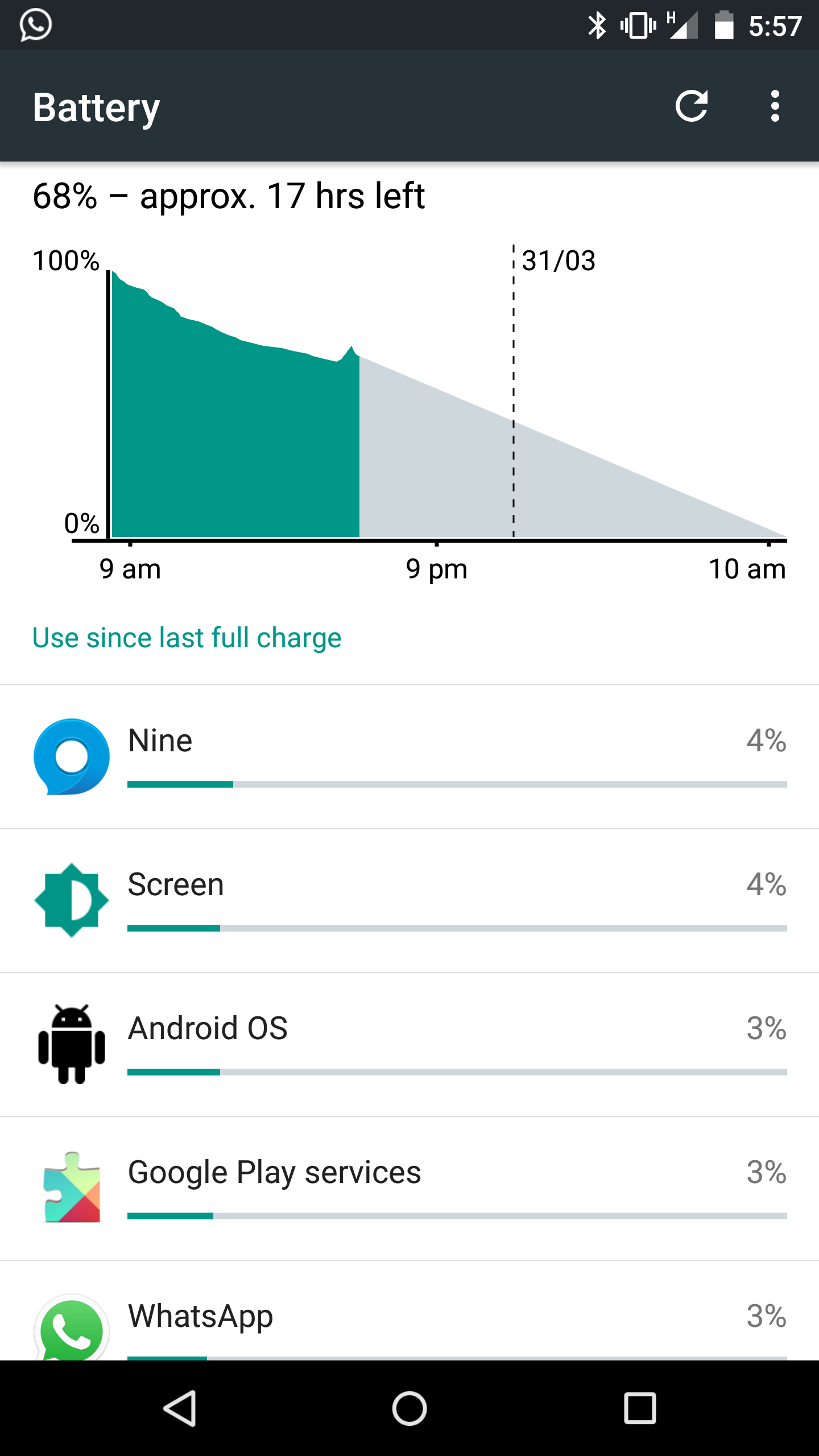View Screen battery usage details
The height and width of the screenshot is (1456, 819).
pyautogui.click(x=409, y=900)
